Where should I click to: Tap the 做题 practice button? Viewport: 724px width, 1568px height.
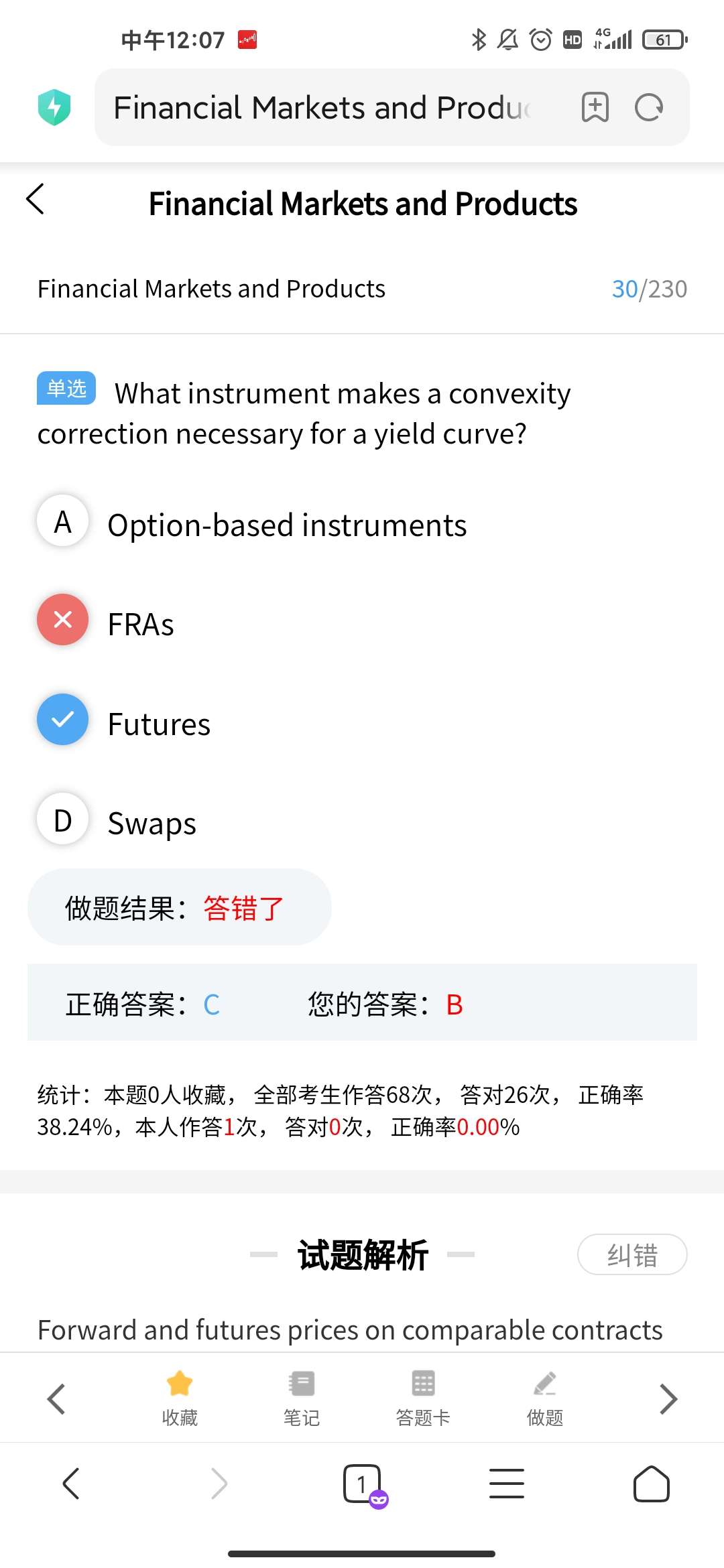pos(545,1398)
